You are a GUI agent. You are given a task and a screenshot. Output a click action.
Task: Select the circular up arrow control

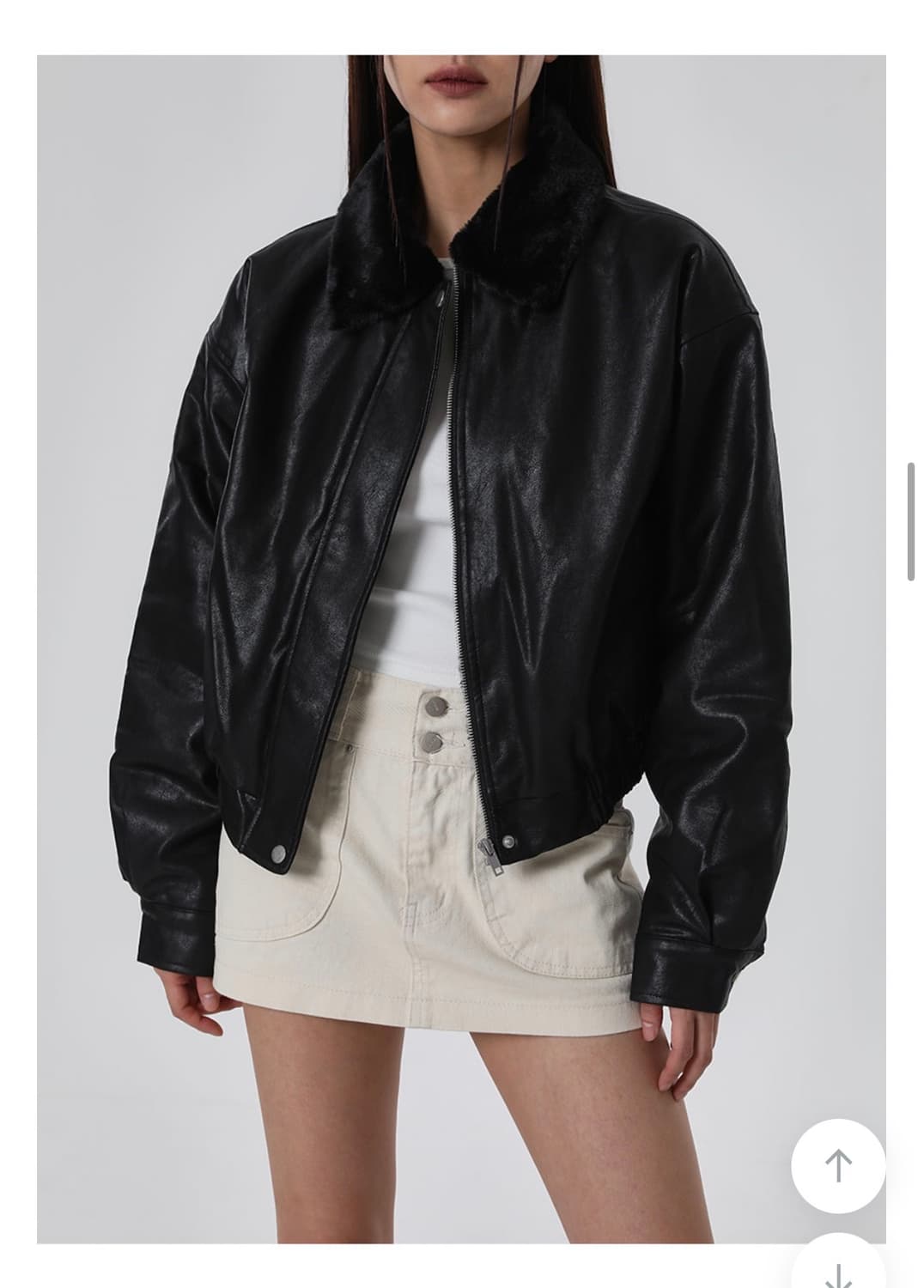click(x=837, y=1166)
